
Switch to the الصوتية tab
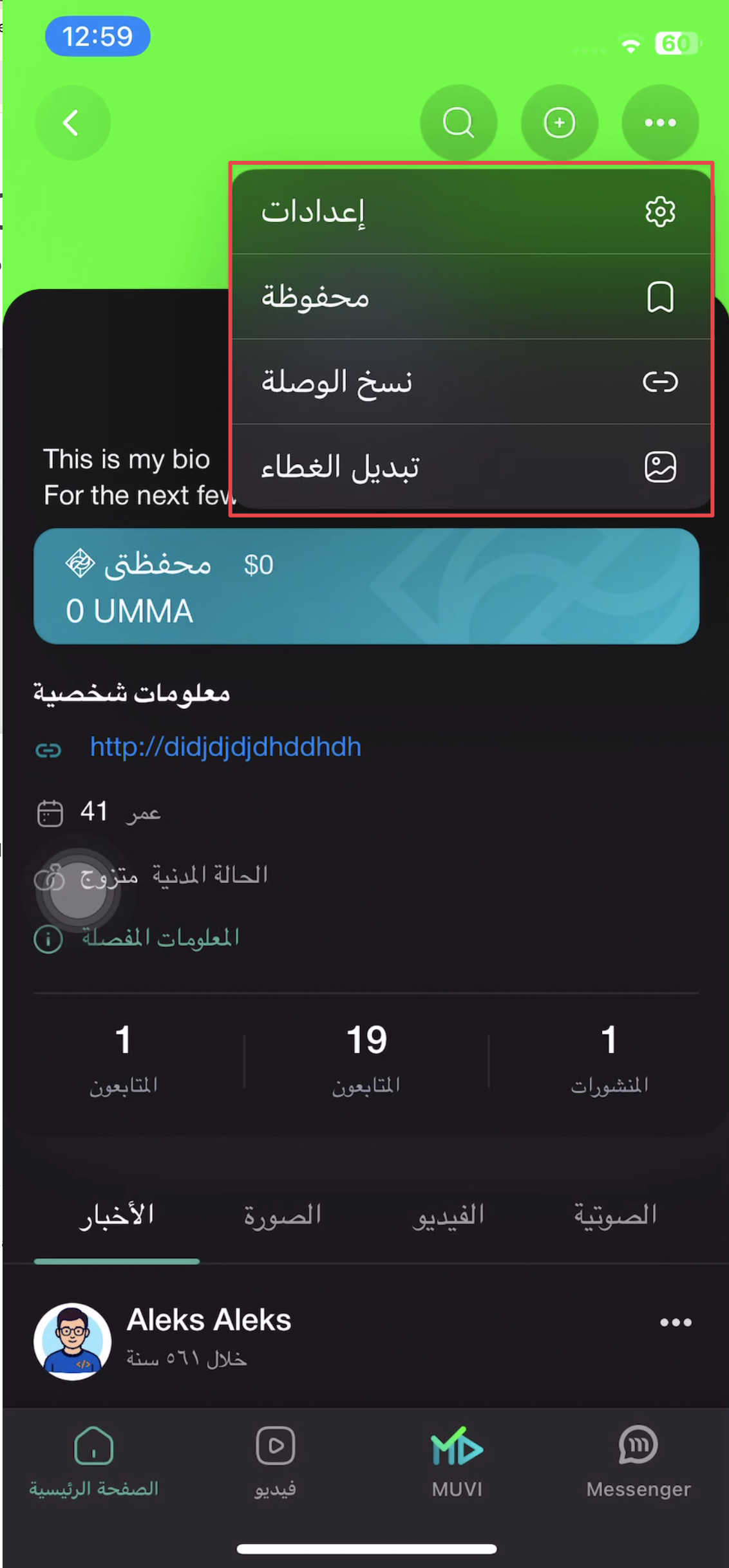click(615, 1215)
